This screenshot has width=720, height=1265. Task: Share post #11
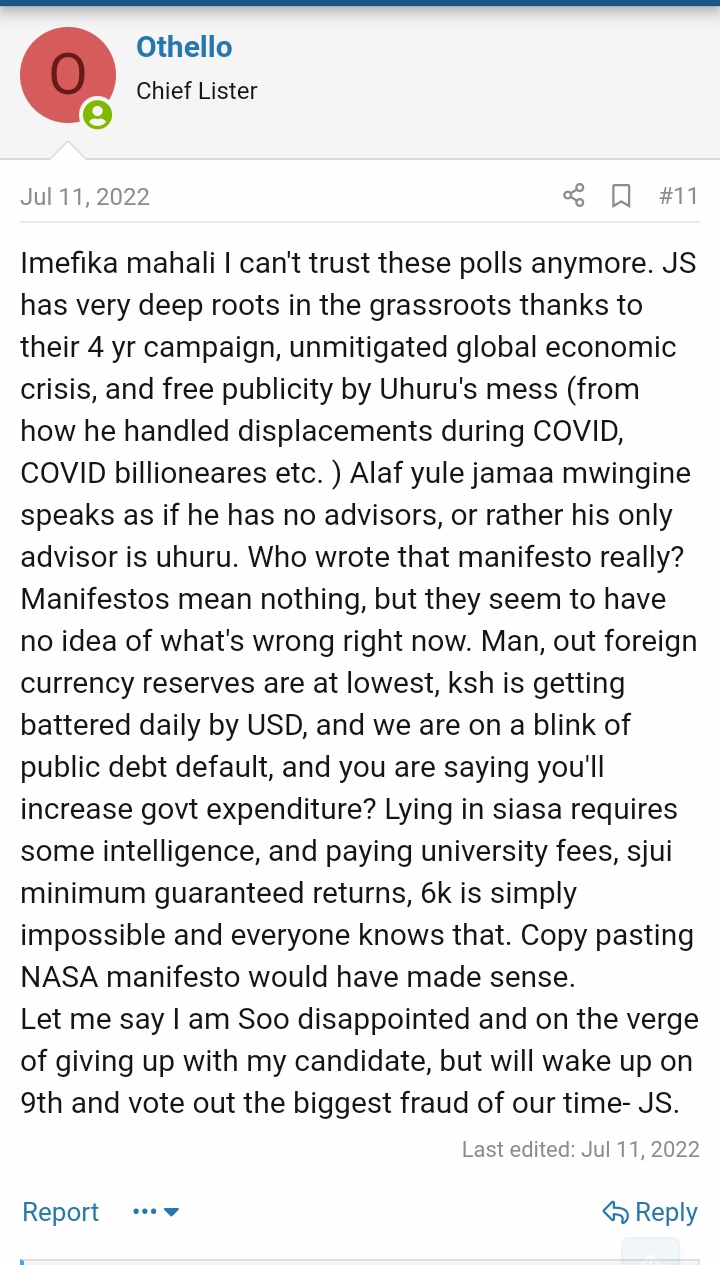click(573, 195)
